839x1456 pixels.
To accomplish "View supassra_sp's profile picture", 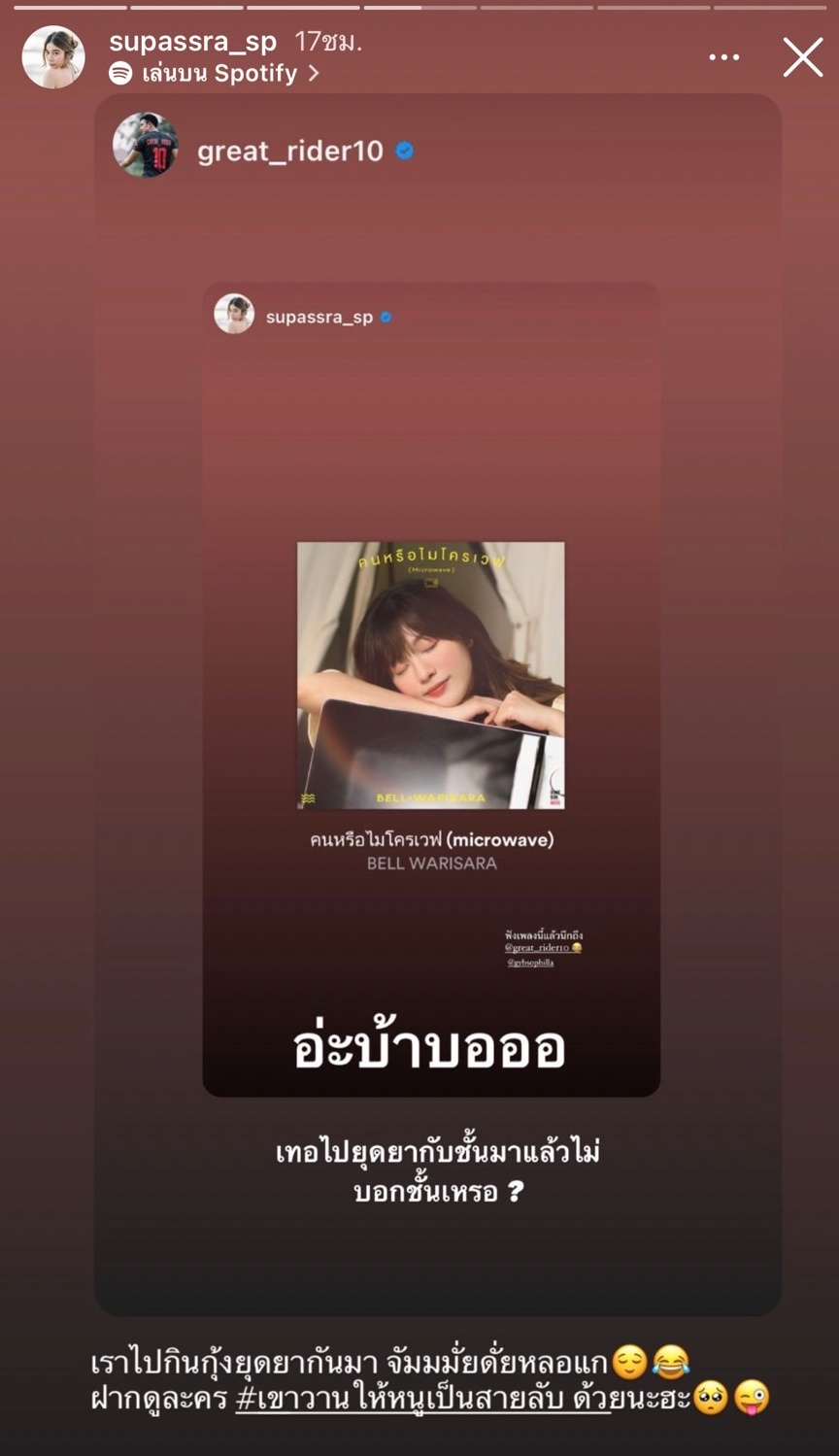I will coord(53,57).
